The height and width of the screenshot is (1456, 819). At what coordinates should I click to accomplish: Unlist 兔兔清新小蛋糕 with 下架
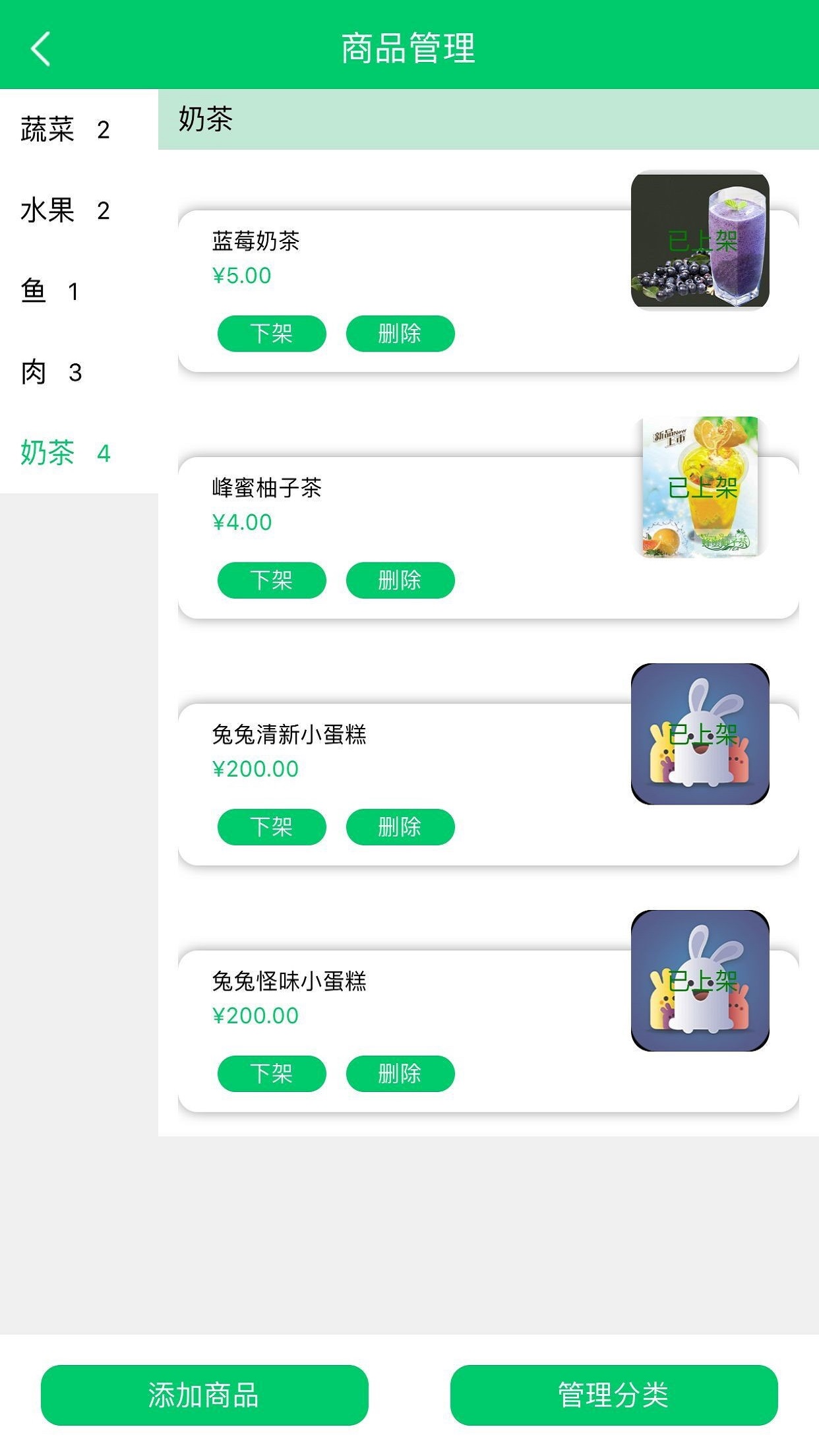tap(272, 827)
